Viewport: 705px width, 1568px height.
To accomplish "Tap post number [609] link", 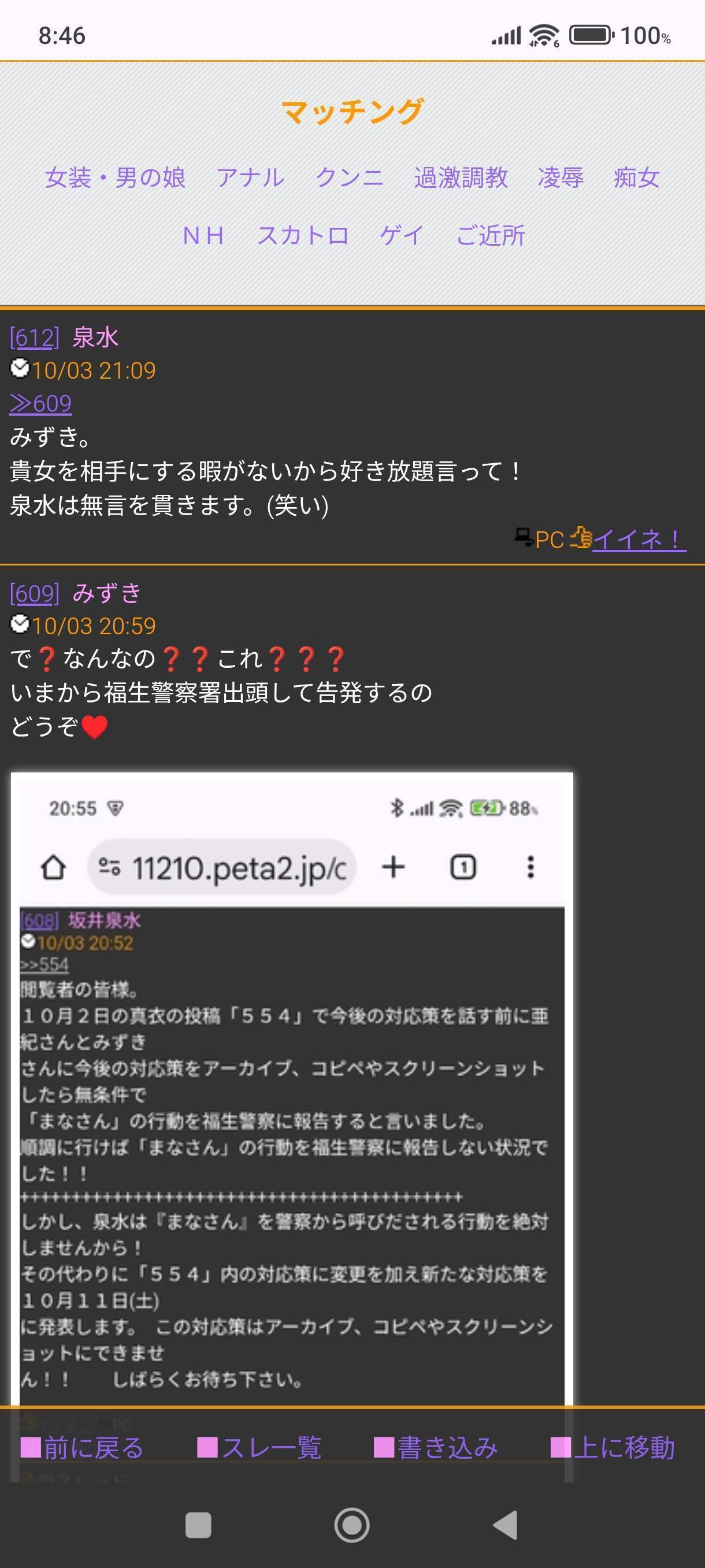I will point(35,593).
